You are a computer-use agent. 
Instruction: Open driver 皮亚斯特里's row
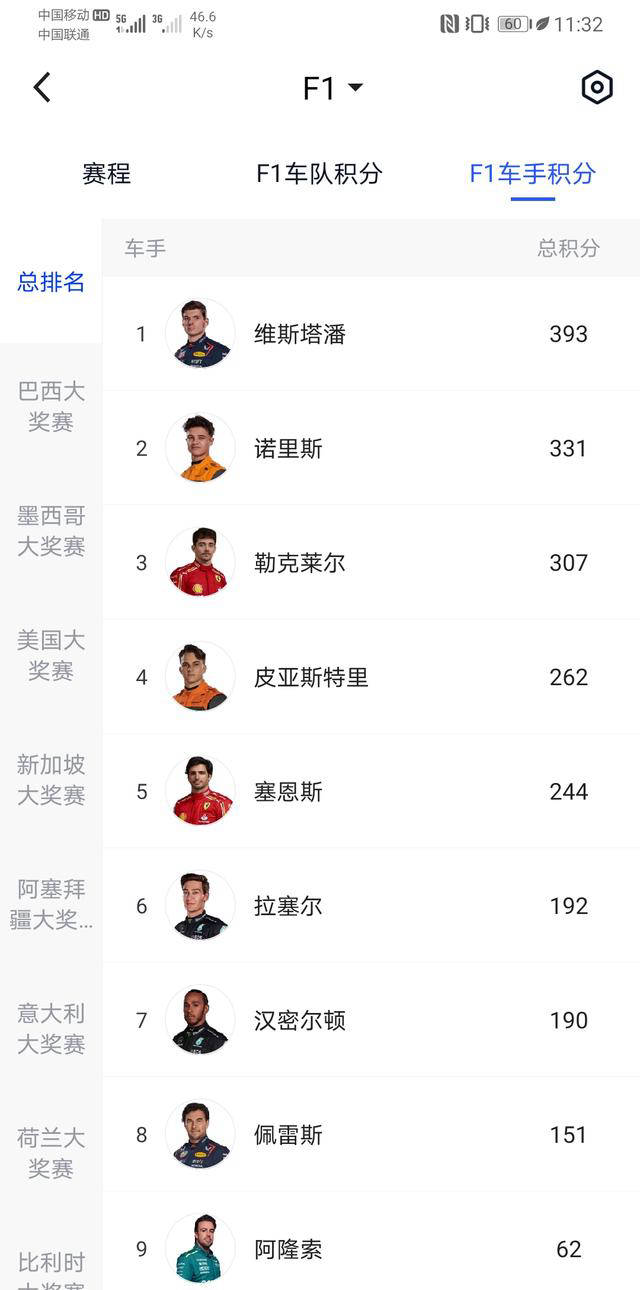coord(370,677)
